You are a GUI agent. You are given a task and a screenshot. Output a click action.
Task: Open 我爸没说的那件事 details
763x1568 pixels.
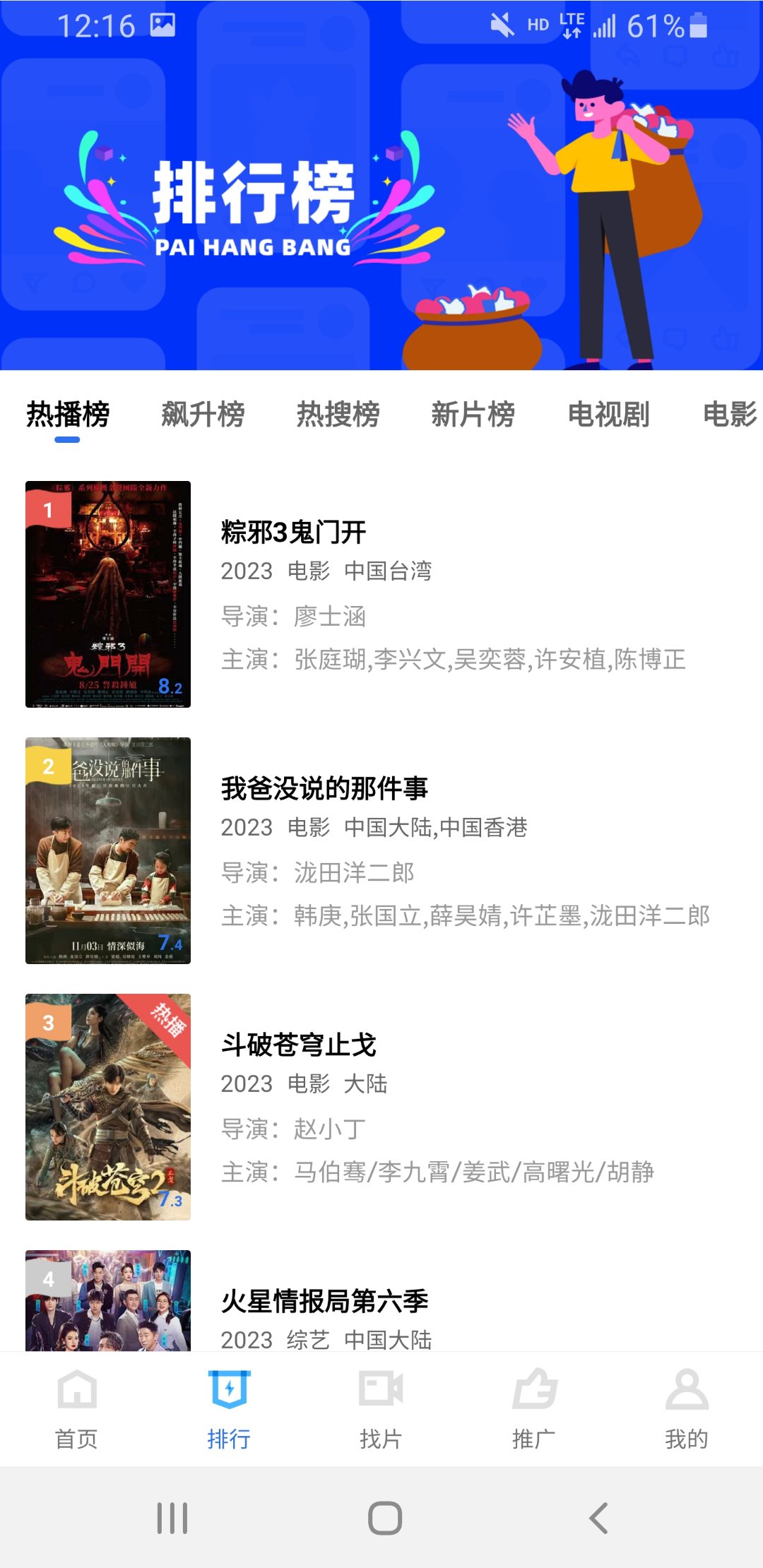click(x=324, y=789)
